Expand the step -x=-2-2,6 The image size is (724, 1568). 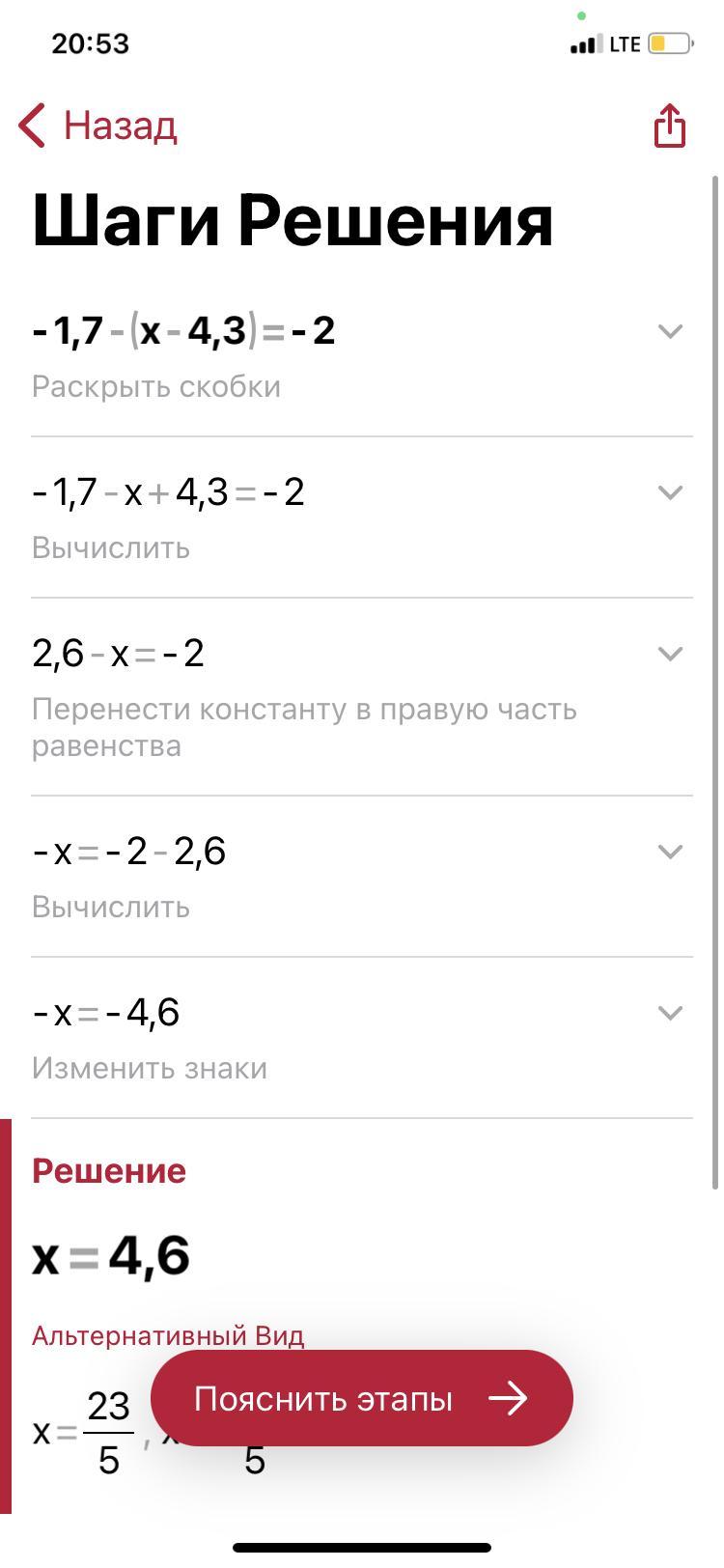[669, 852]
